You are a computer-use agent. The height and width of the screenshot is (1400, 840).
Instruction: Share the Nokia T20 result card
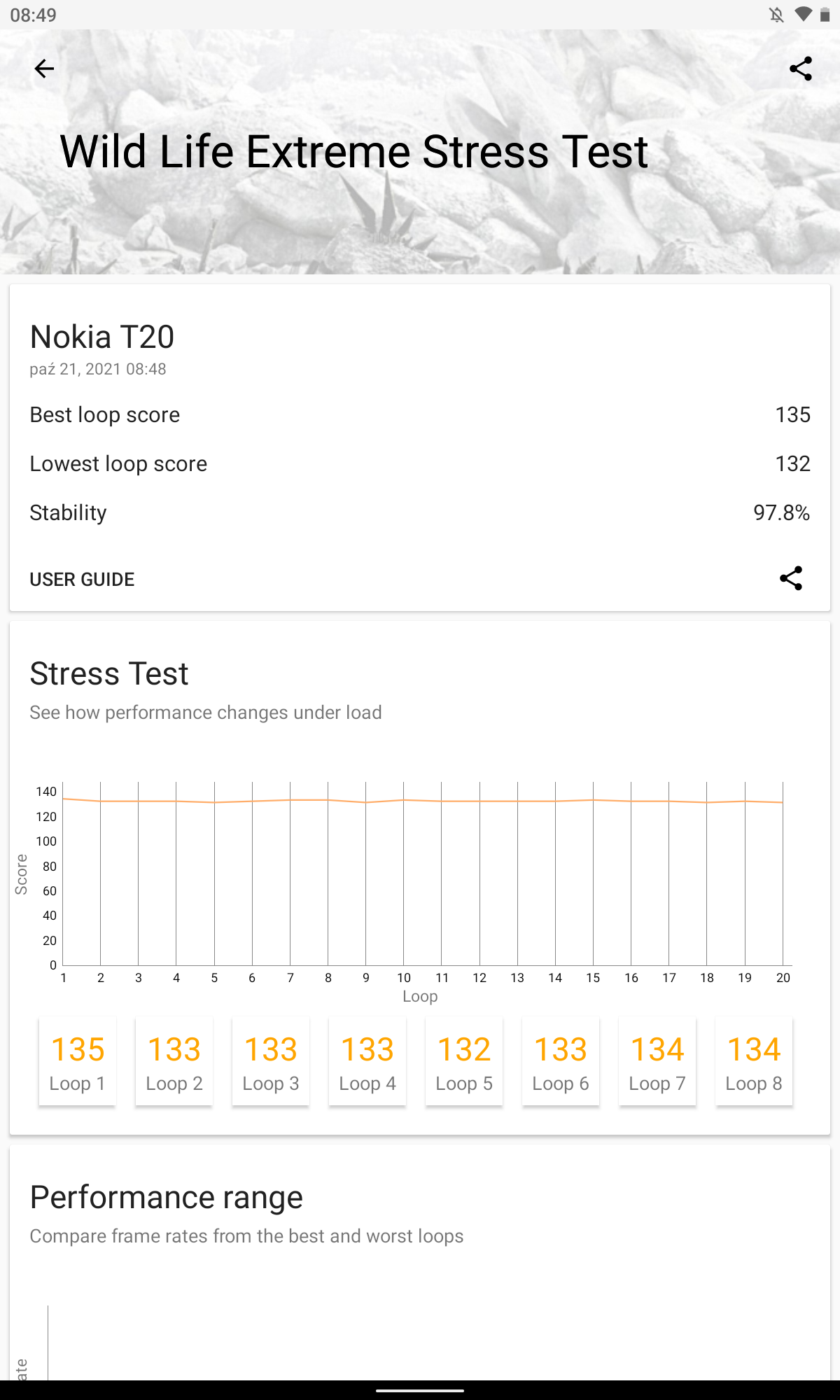(791, 578)
